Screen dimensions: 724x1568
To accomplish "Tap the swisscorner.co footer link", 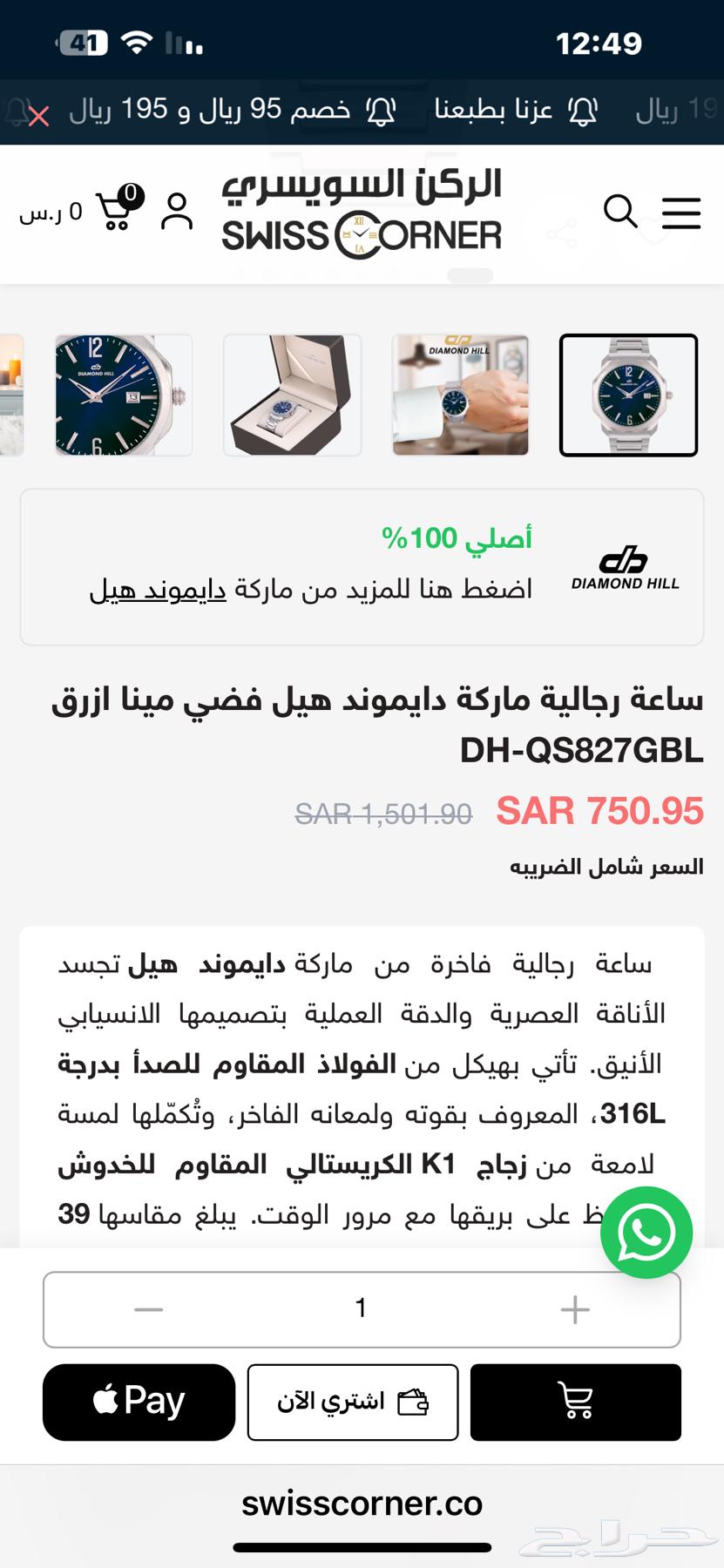I will (x=362, y=1504).
